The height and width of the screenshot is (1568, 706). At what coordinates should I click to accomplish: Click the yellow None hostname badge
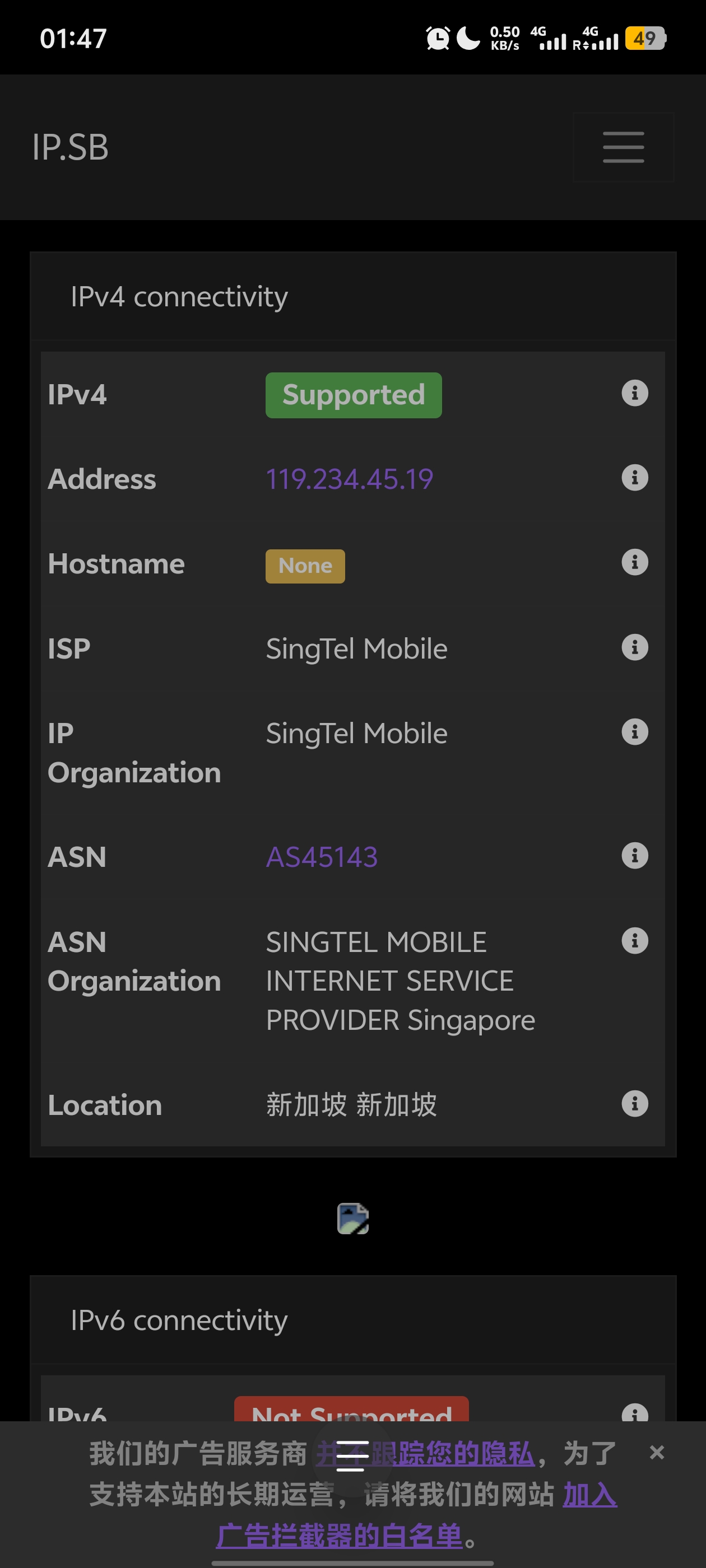tap(305, 565)
